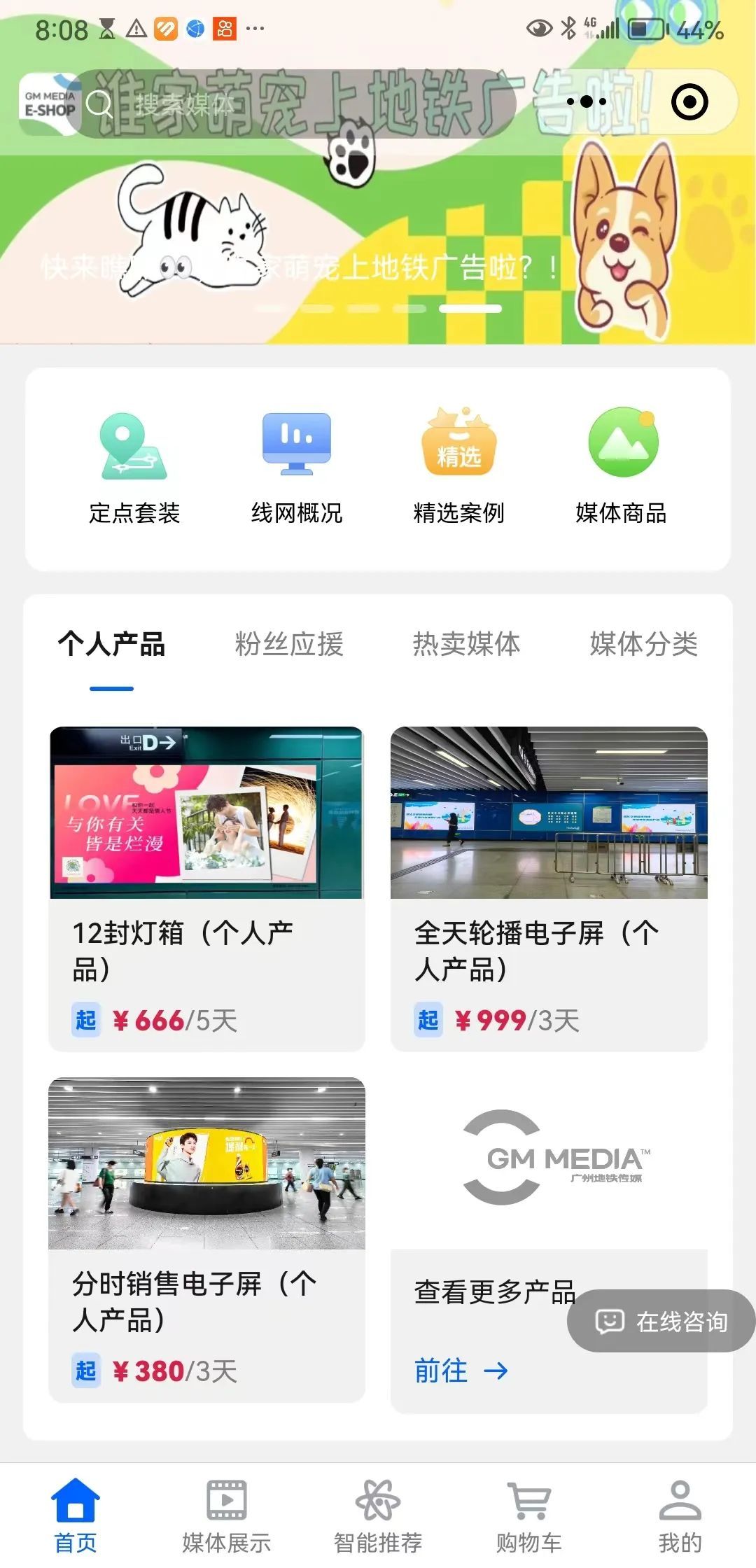Open the 全天轮播电子屏 product card
The image size is (756, 1568).
(x=549, y=888)
